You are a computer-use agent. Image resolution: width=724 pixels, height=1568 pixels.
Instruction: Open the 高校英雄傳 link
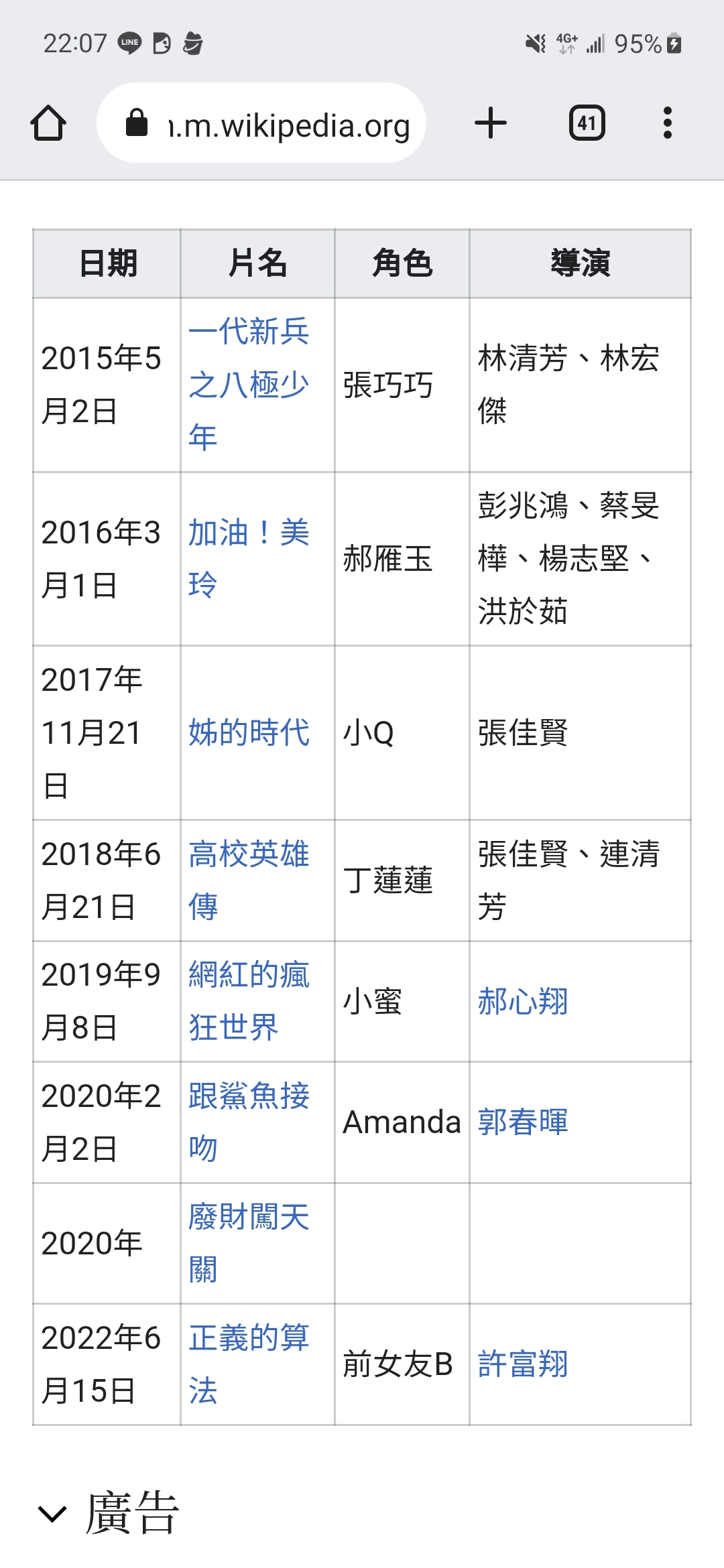[x=249, y=880]
